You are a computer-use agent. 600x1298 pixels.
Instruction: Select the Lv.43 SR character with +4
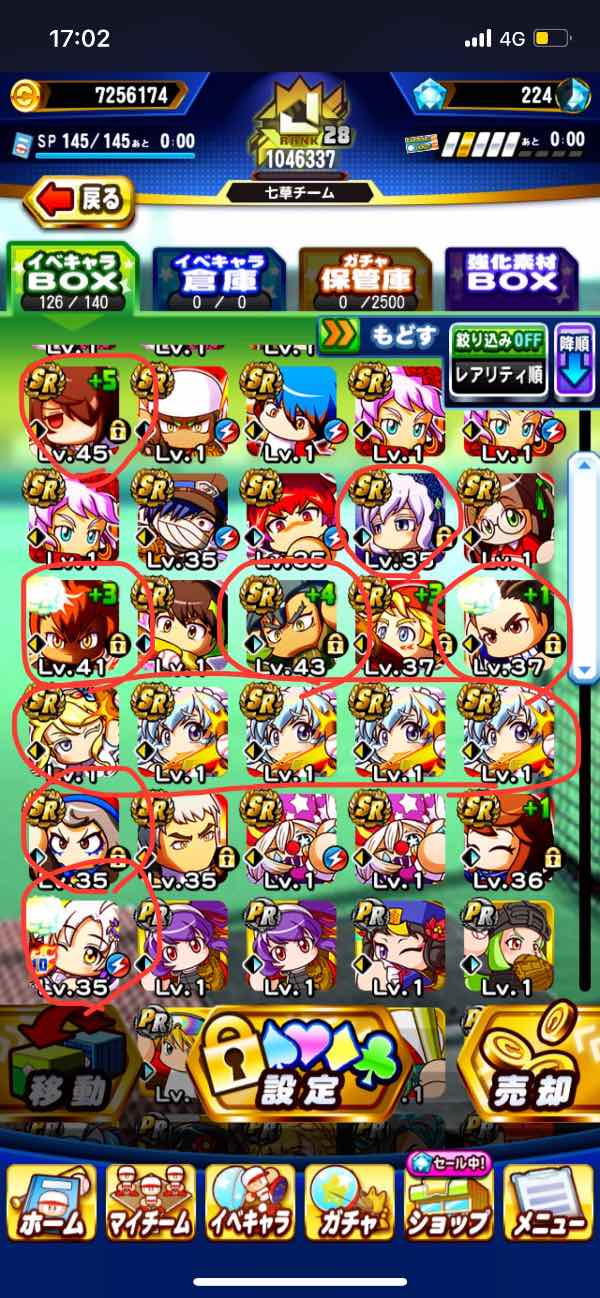(294, 627)
